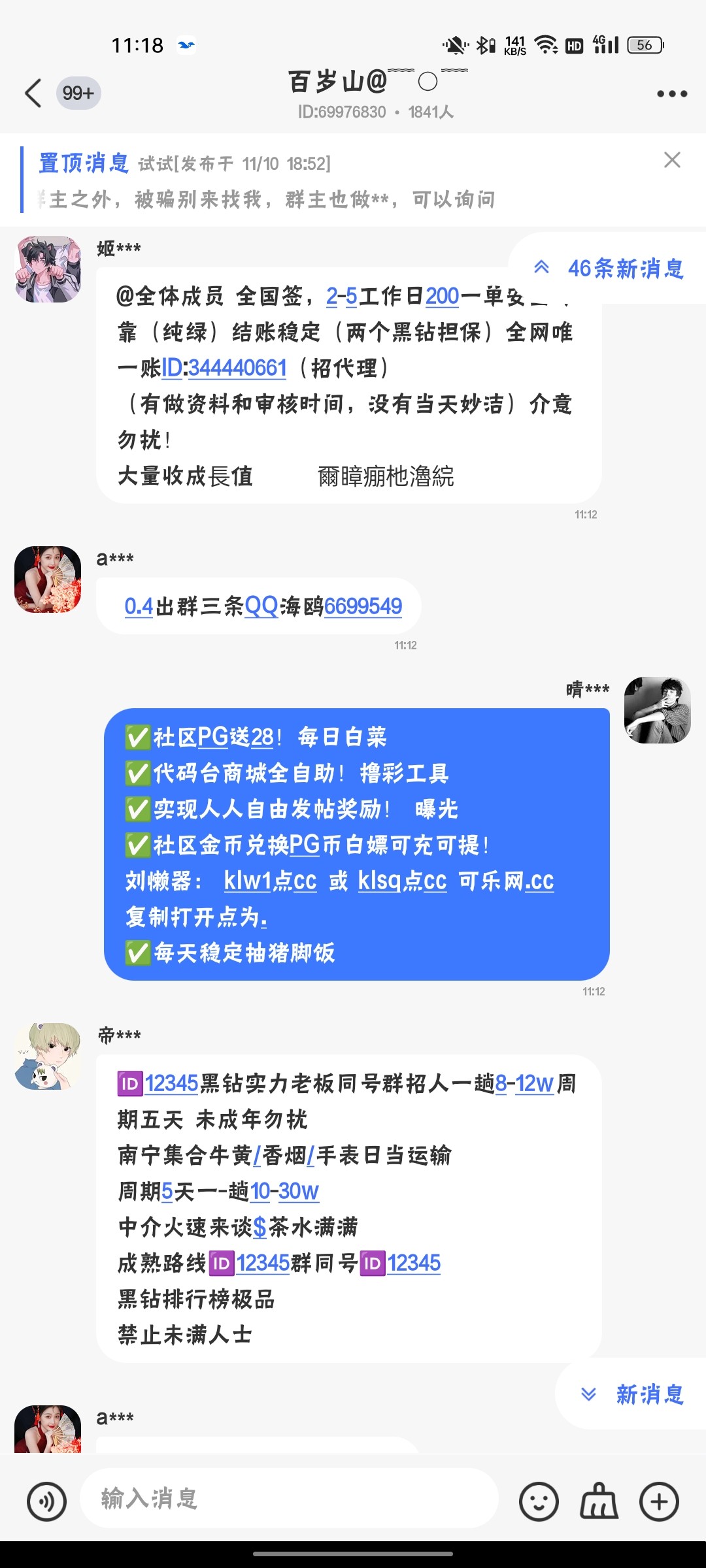Open the QQ 6699549 link
706x1568 pixels.
coord(363,606)
